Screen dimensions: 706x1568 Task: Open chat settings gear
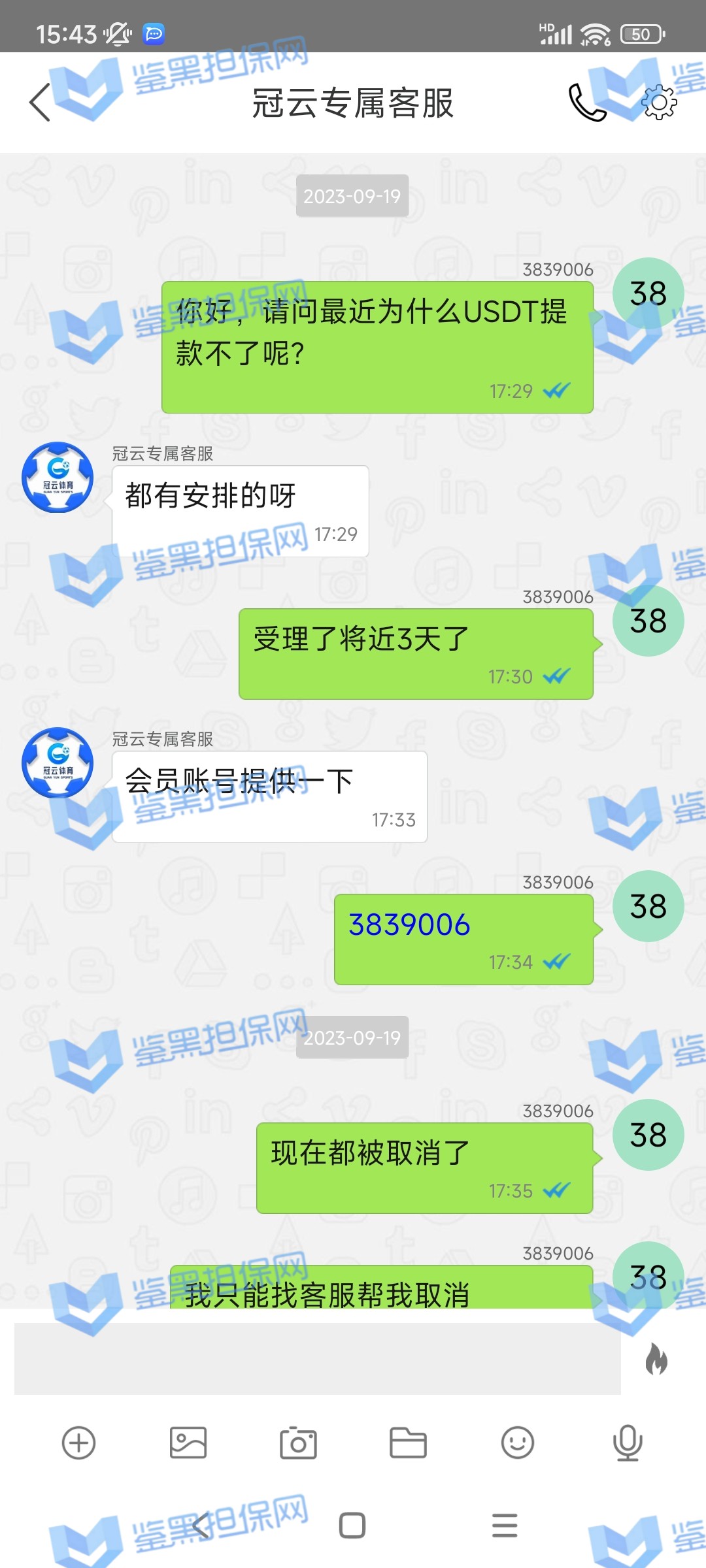pyautogui.click(x=659, y=103)
